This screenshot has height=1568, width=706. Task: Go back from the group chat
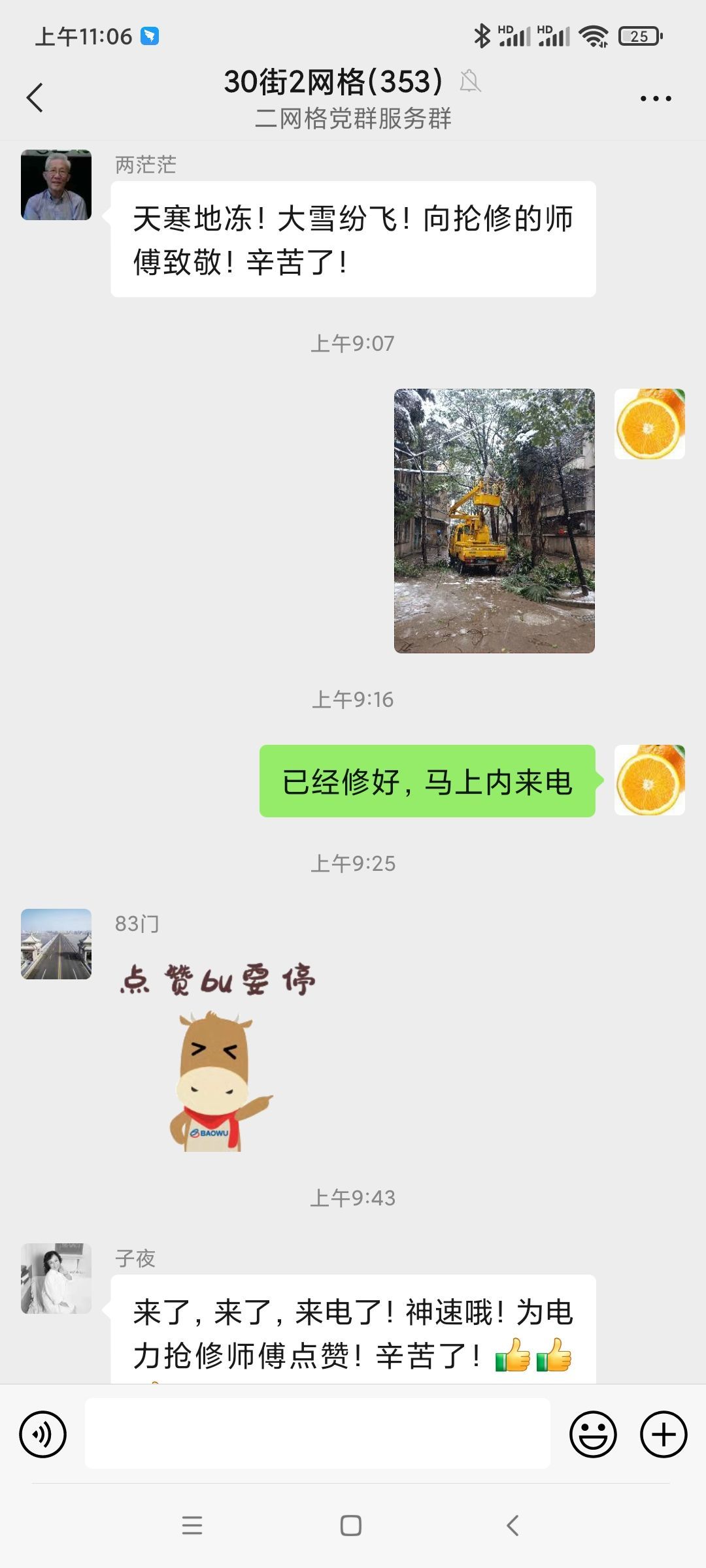tap(35, 98)
